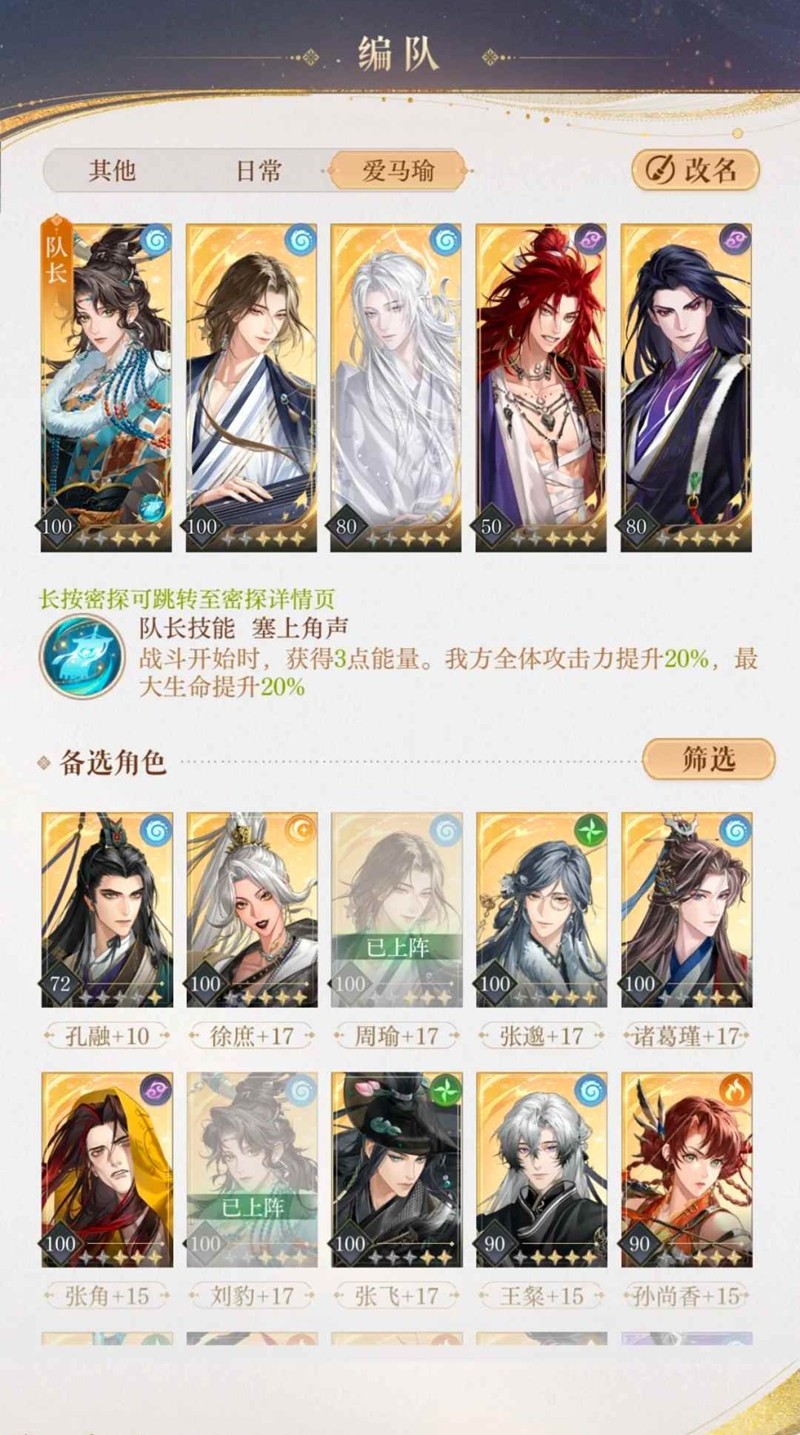Image resolution: width=800 pixels, height=1435 pixels.
Task: Tap the deployed 周瑜+17 card
Action: click(396, 910)
